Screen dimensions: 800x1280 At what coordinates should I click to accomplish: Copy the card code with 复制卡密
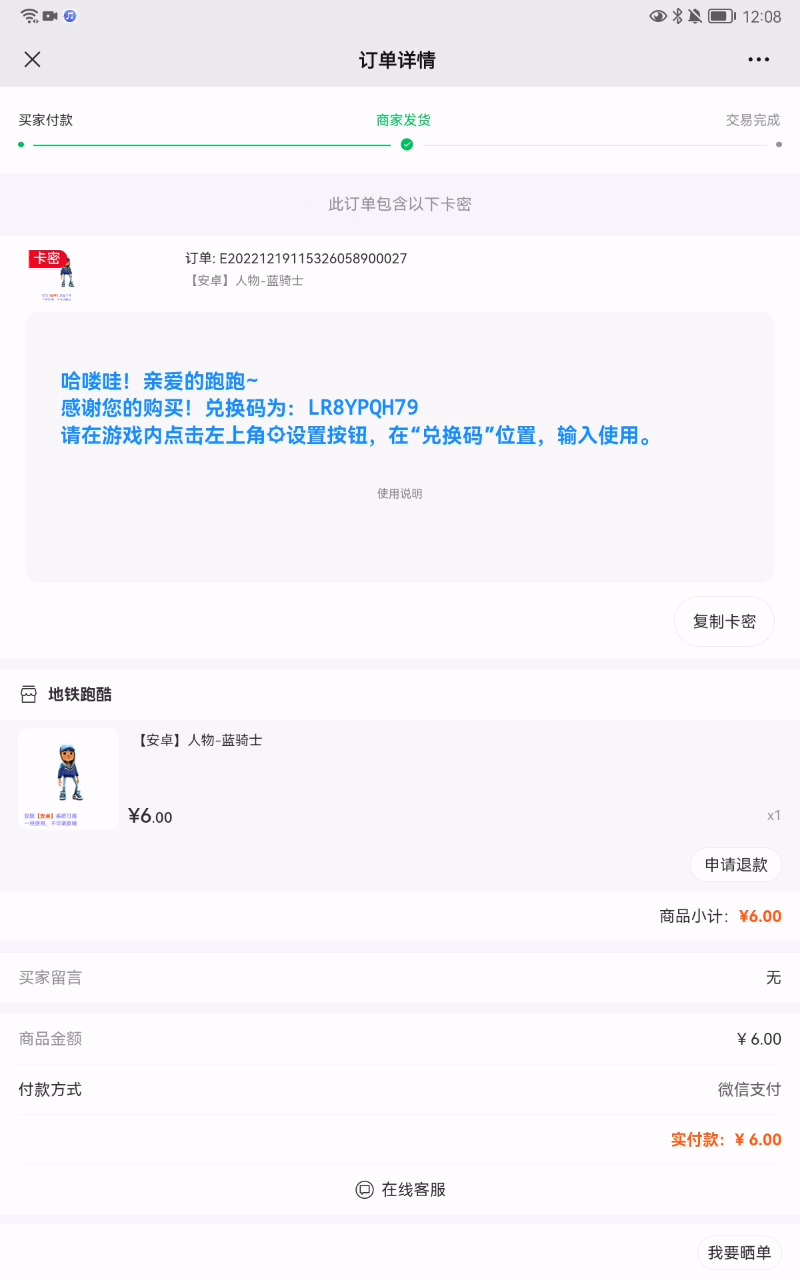tap(724, 621)
